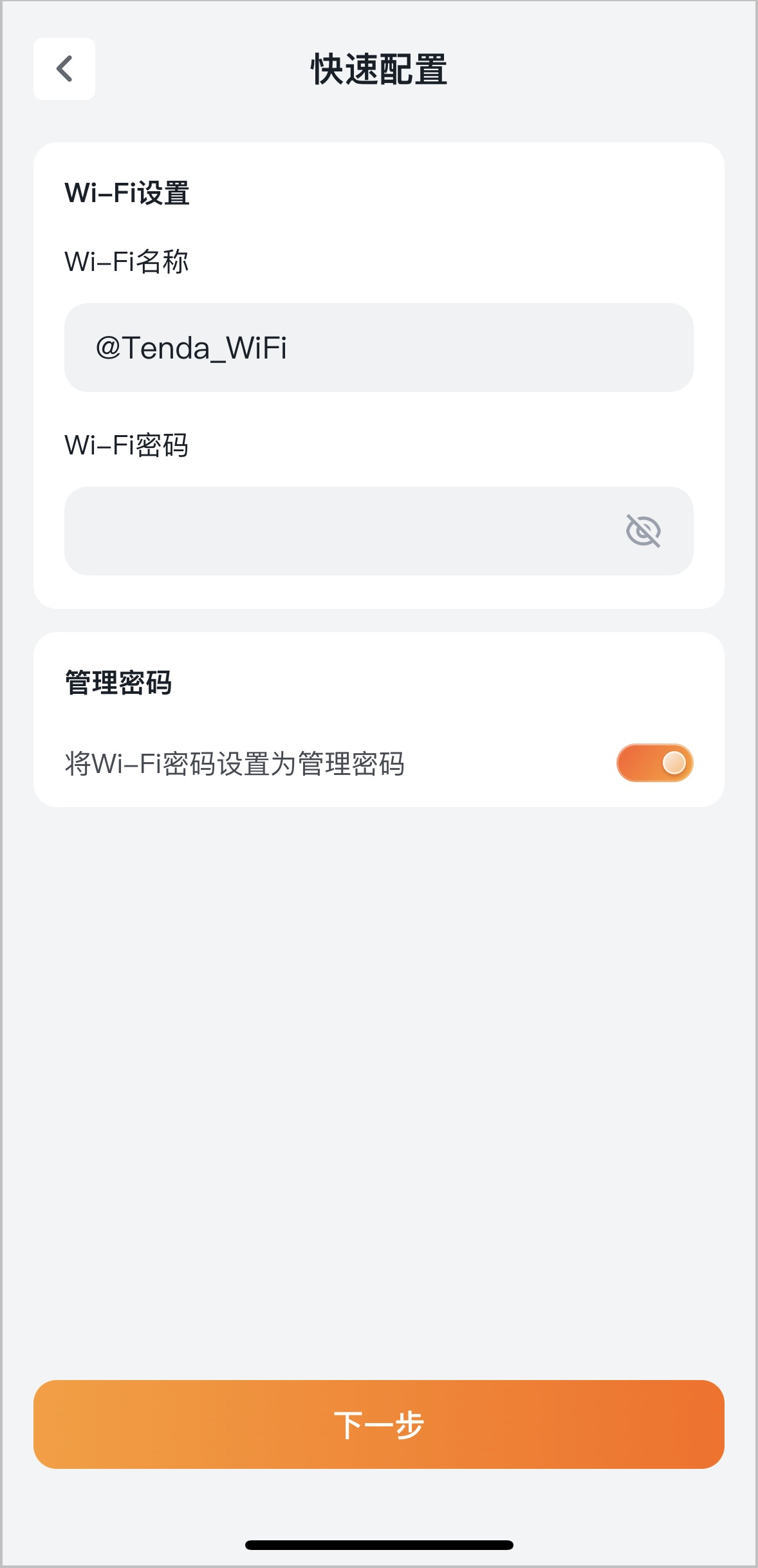Continue with the 下一步 button

378,1424
